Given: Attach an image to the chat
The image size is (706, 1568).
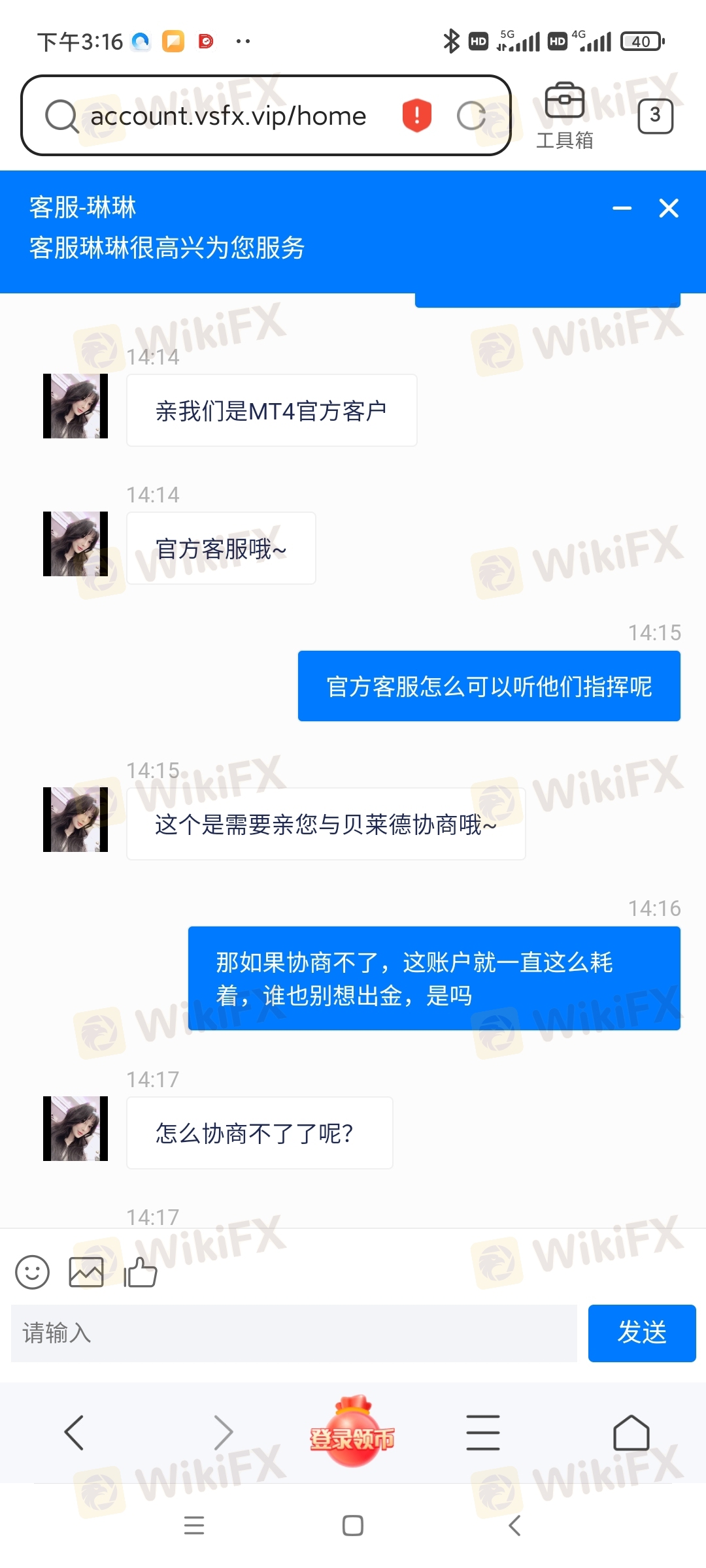Looking at the screenshot, I should pos(86,1272).
